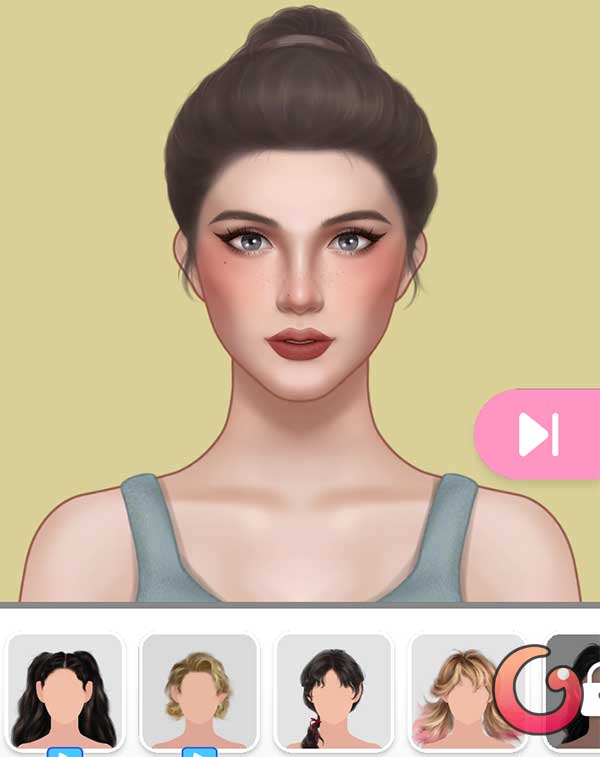Select the blonde shag with pink tips
600x757 pixels.
click(x=467, y=692)
